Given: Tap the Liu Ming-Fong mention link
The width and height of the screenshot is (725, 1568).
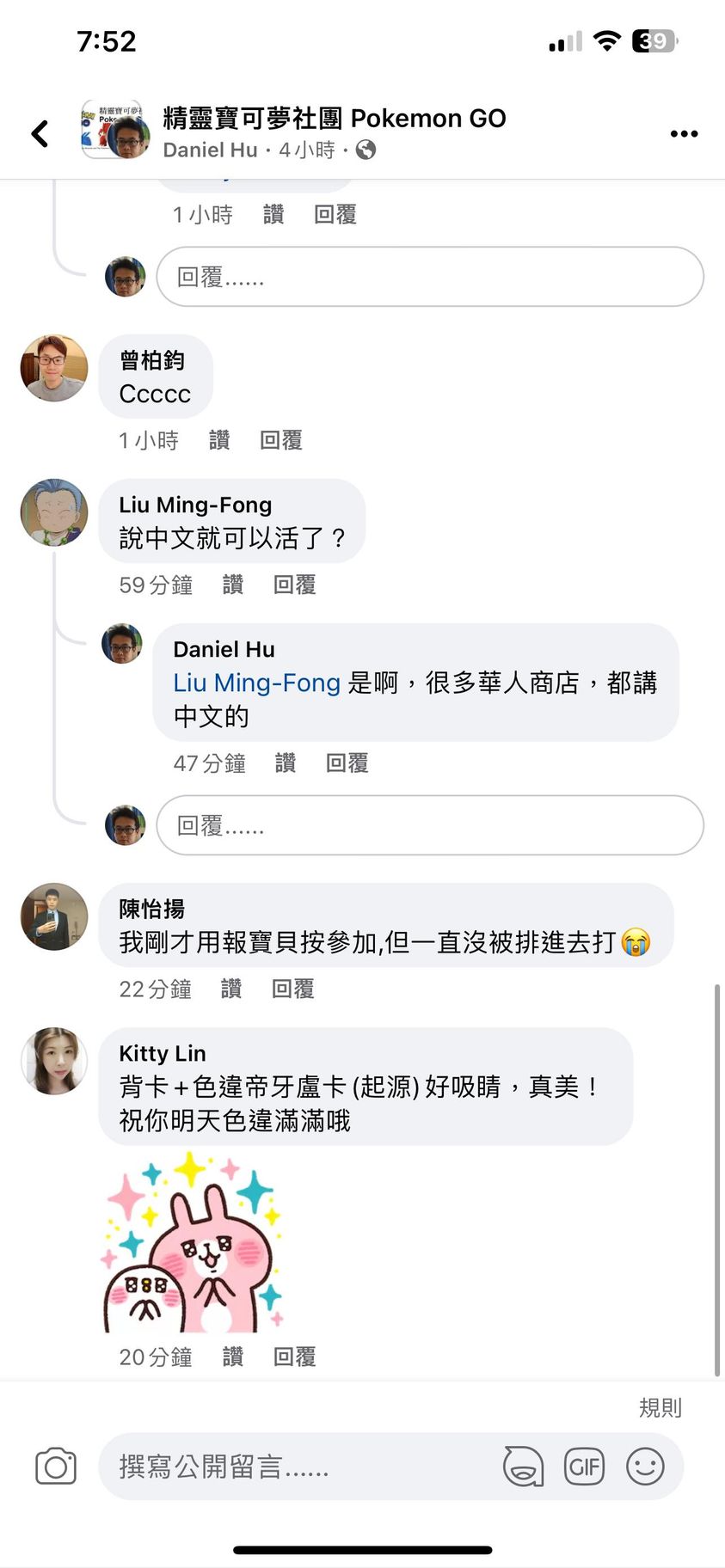Looking at the screenshot, I should 256,683.
